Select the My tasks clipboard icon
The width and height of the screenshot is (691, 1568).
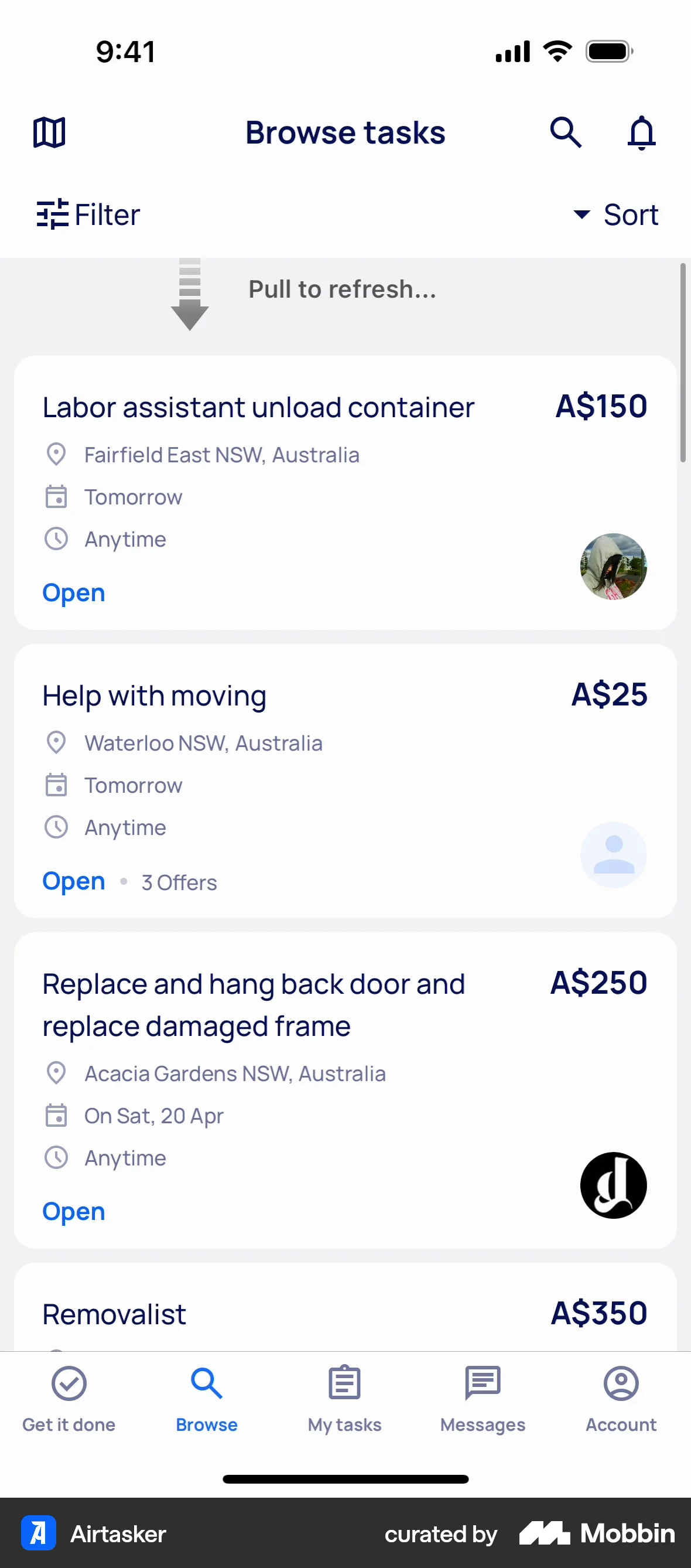click(344, 1383)
